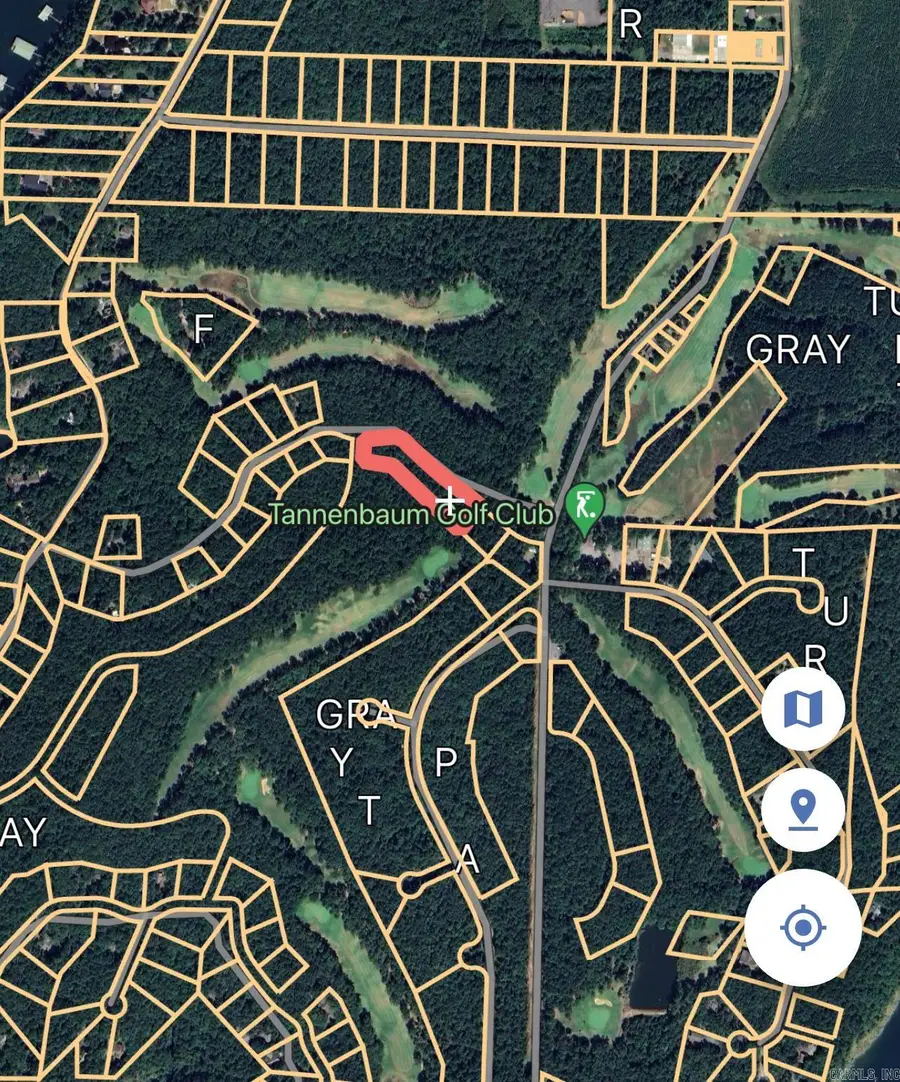Viewport: 900px width, 1082px height.
Task: Open the map view switcher in the top white circle
Action: coord(803,708)
